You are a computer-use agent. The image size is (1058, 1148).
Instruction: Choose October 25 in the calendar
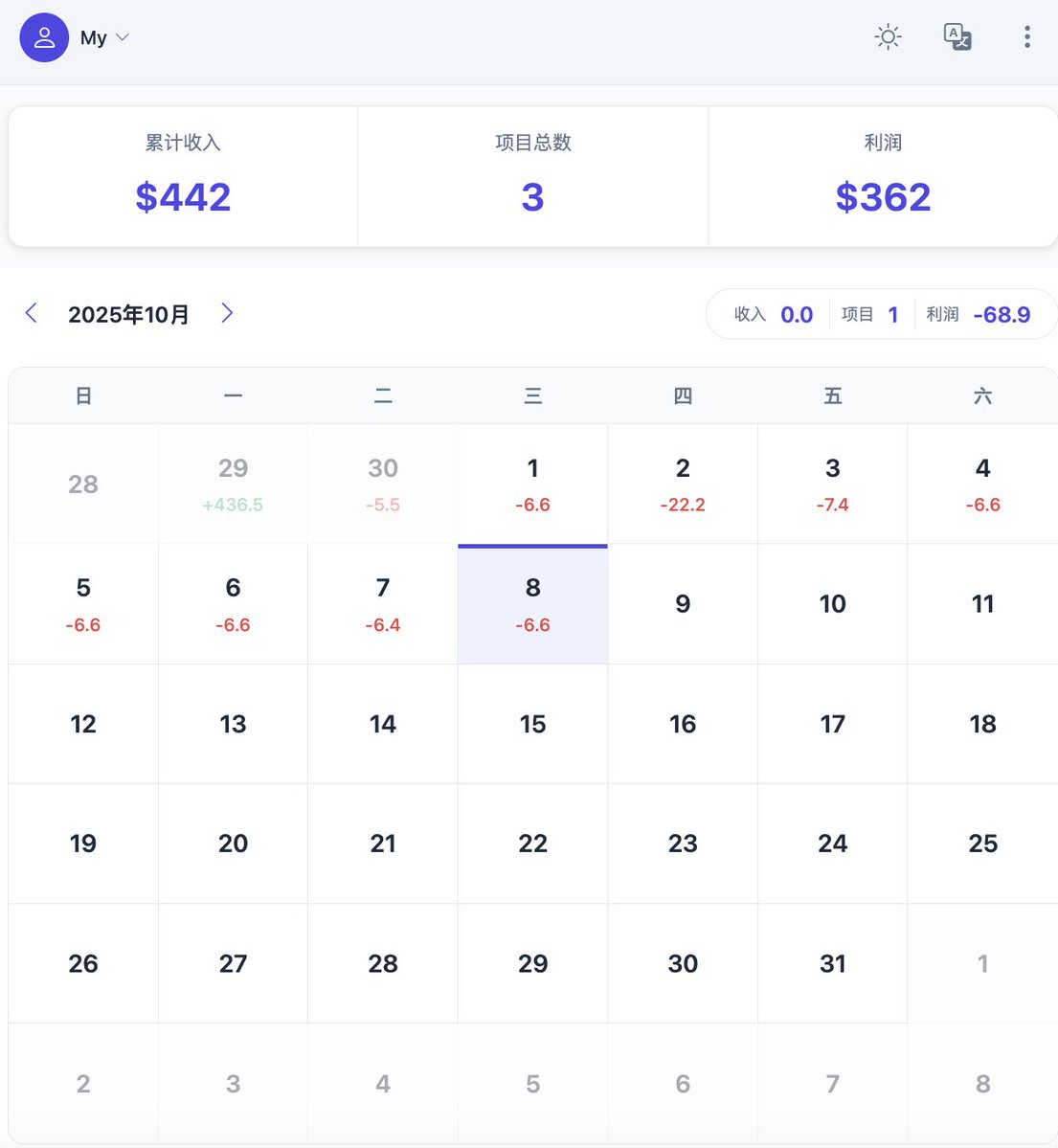(982, 844)
